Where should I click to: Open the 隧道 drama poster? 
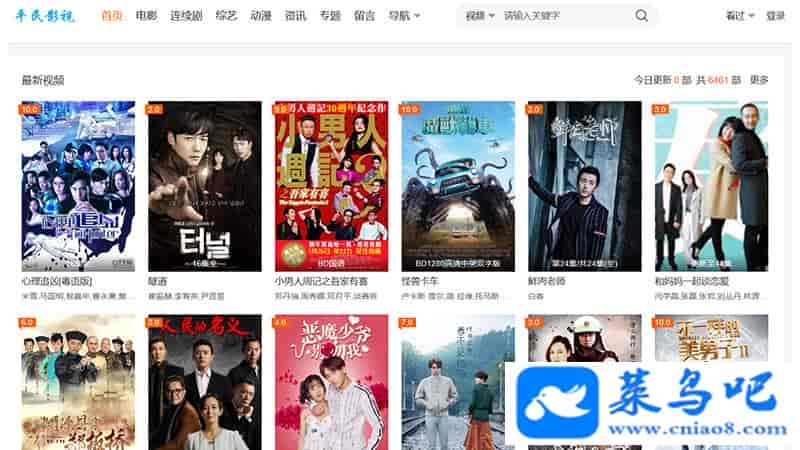click(x=204, y=186)
